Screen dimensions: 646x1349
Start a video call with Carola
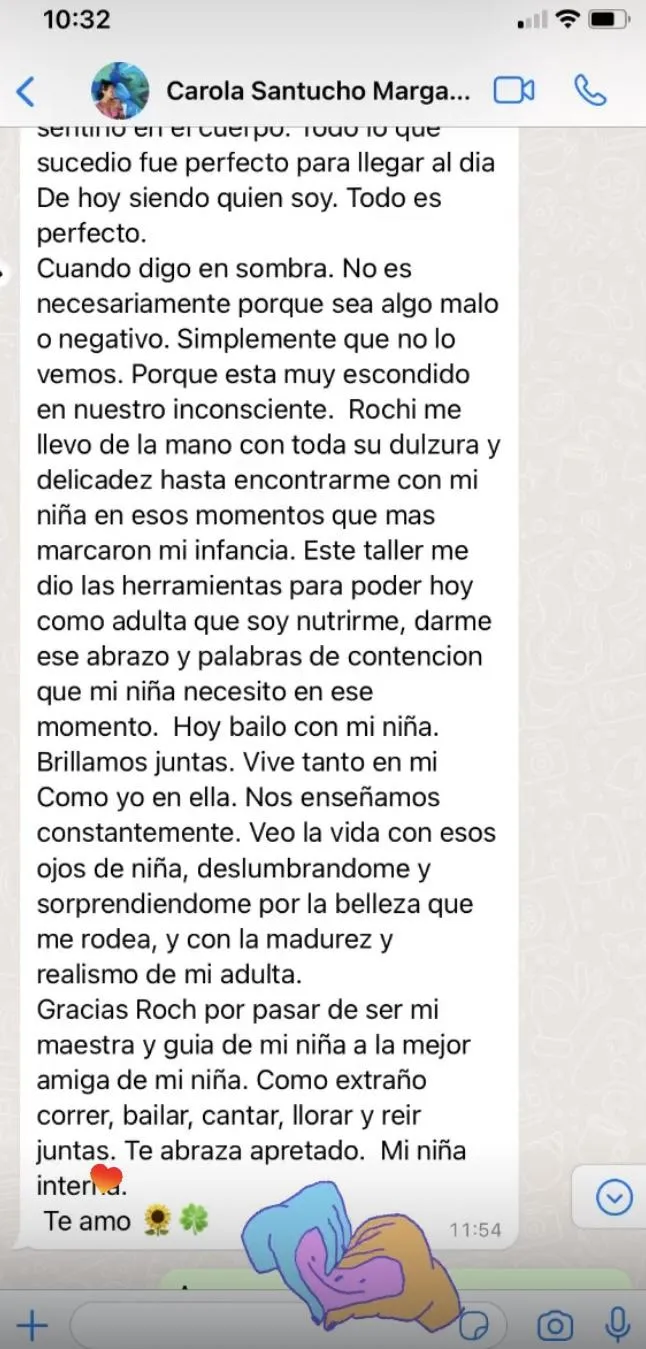(x=514, y=91)
